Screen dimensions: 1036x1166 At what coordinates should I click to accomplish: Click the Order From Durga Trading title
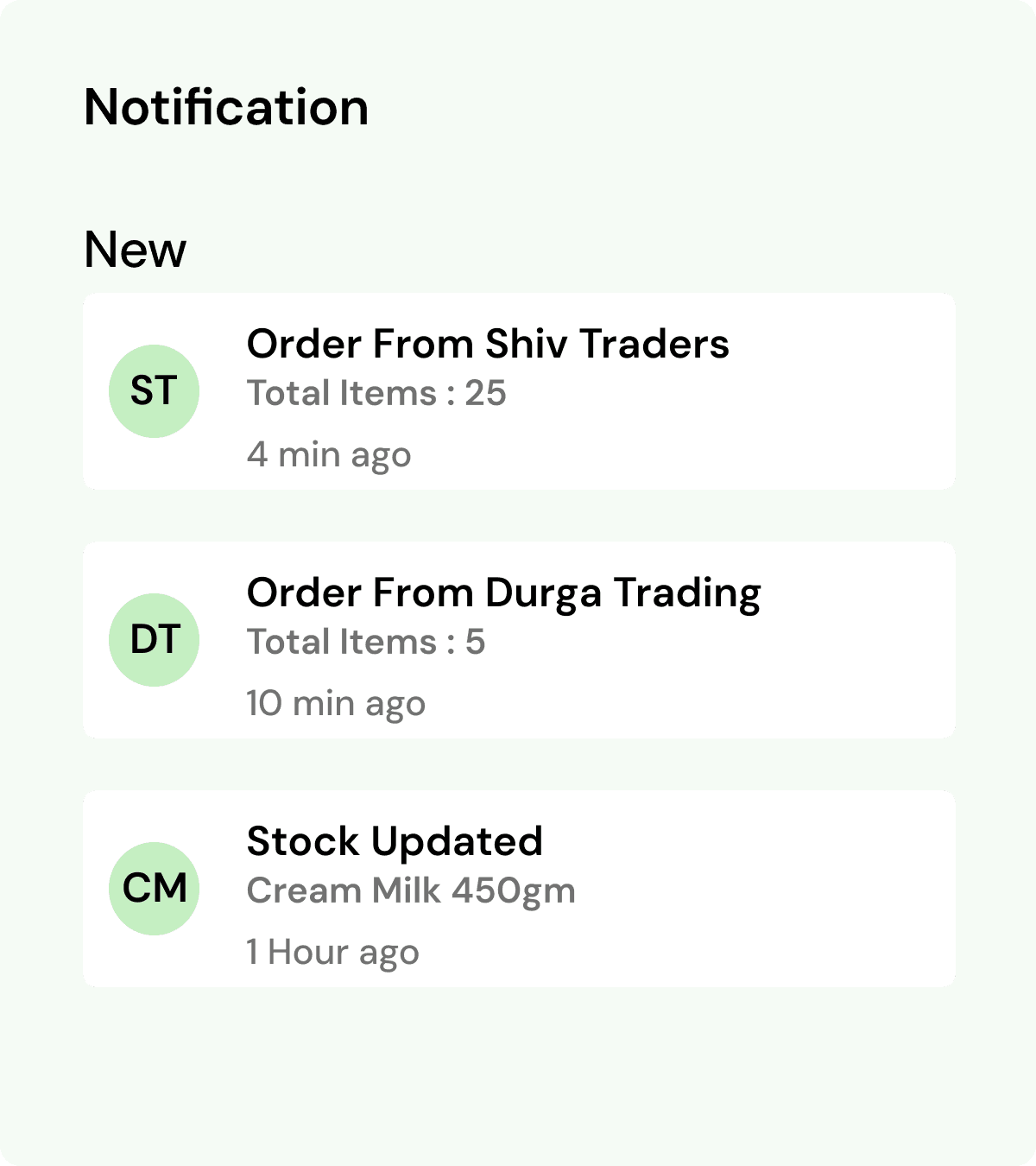pos(503,593)
